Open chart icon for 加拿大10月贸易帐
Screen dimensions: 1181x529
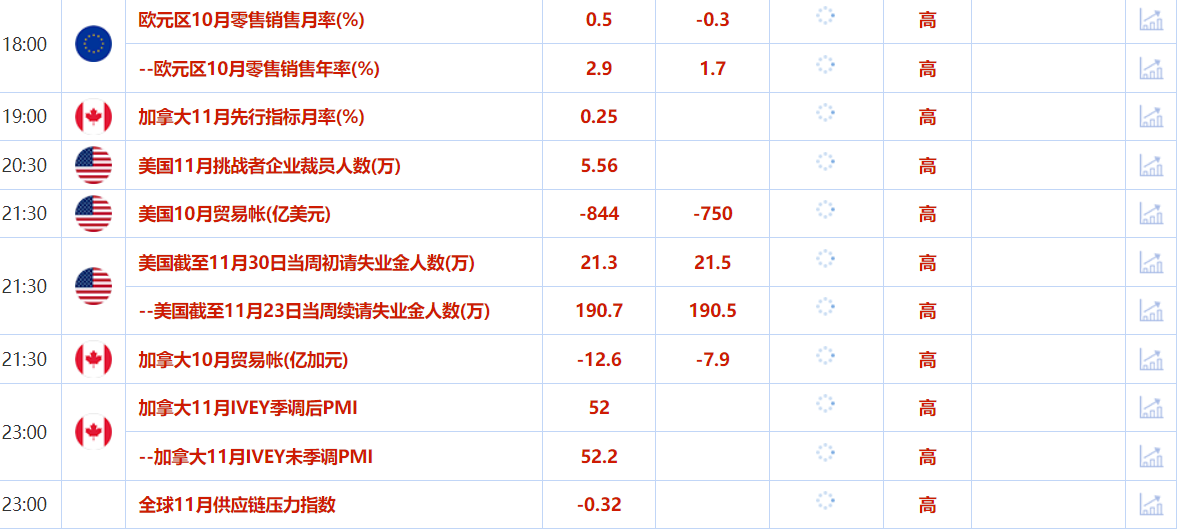click(x=1151, y=359)
